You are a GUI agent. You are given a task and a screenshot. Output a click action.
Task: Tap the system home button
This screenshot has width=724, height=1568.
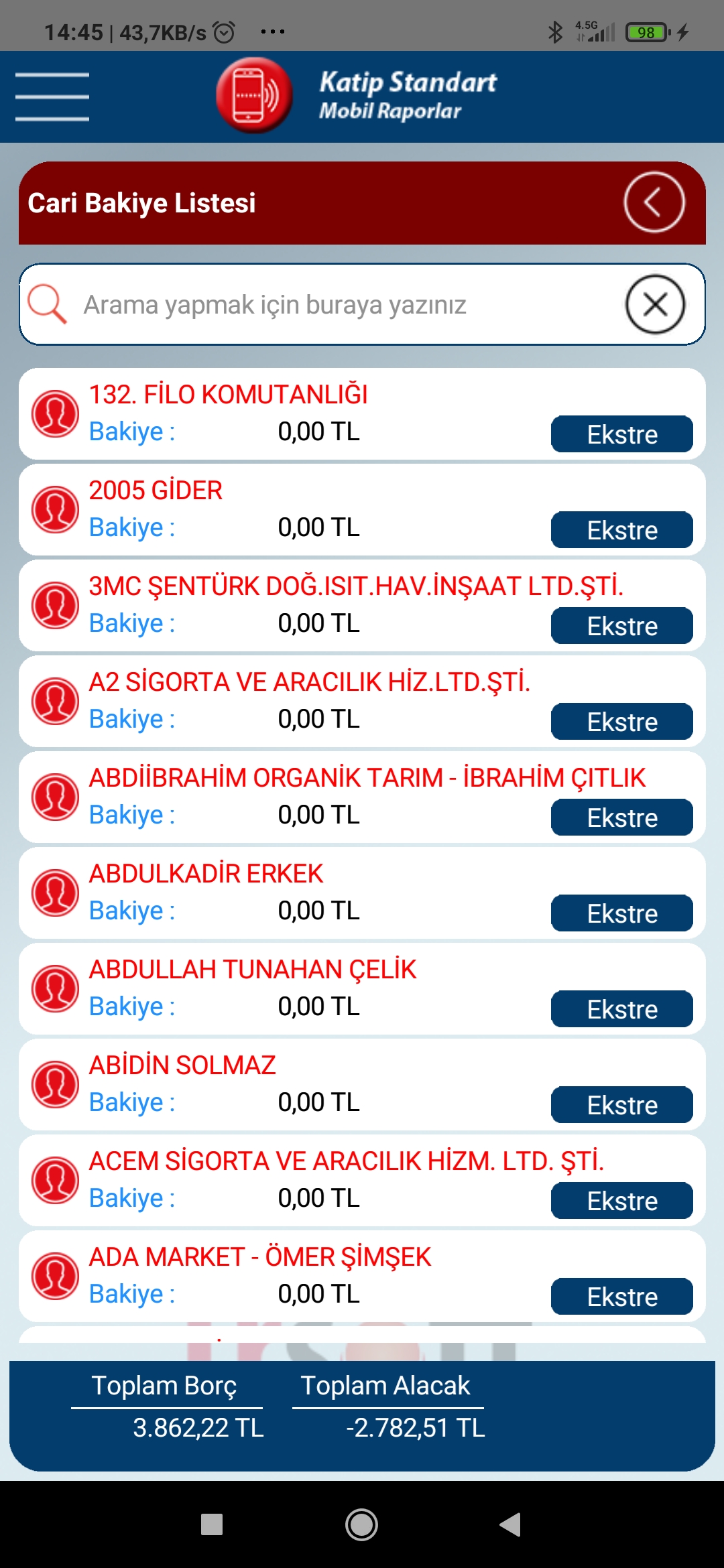tap(361, 1524)
